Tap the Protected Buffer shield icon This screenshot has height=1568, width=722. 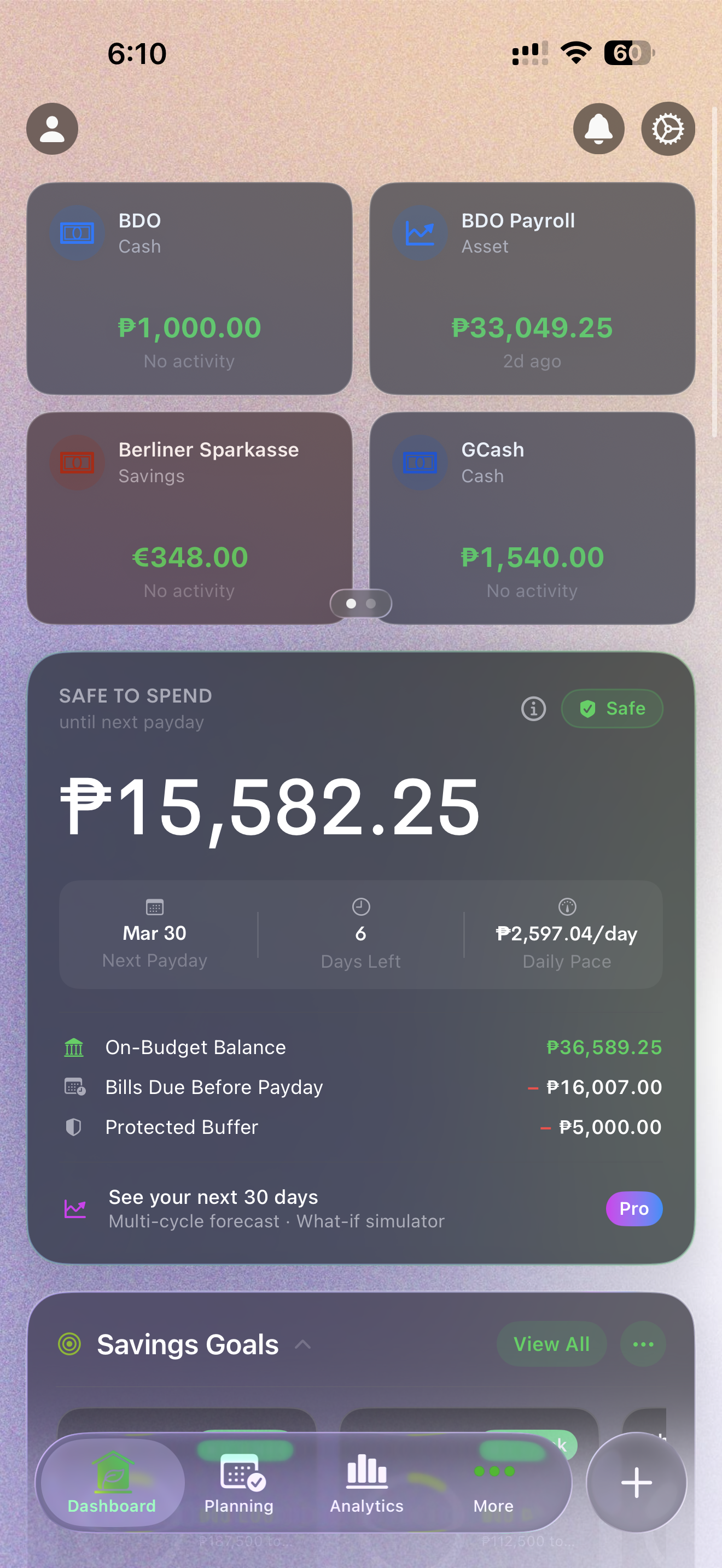pyautogui.click(x=73, y=1127)
